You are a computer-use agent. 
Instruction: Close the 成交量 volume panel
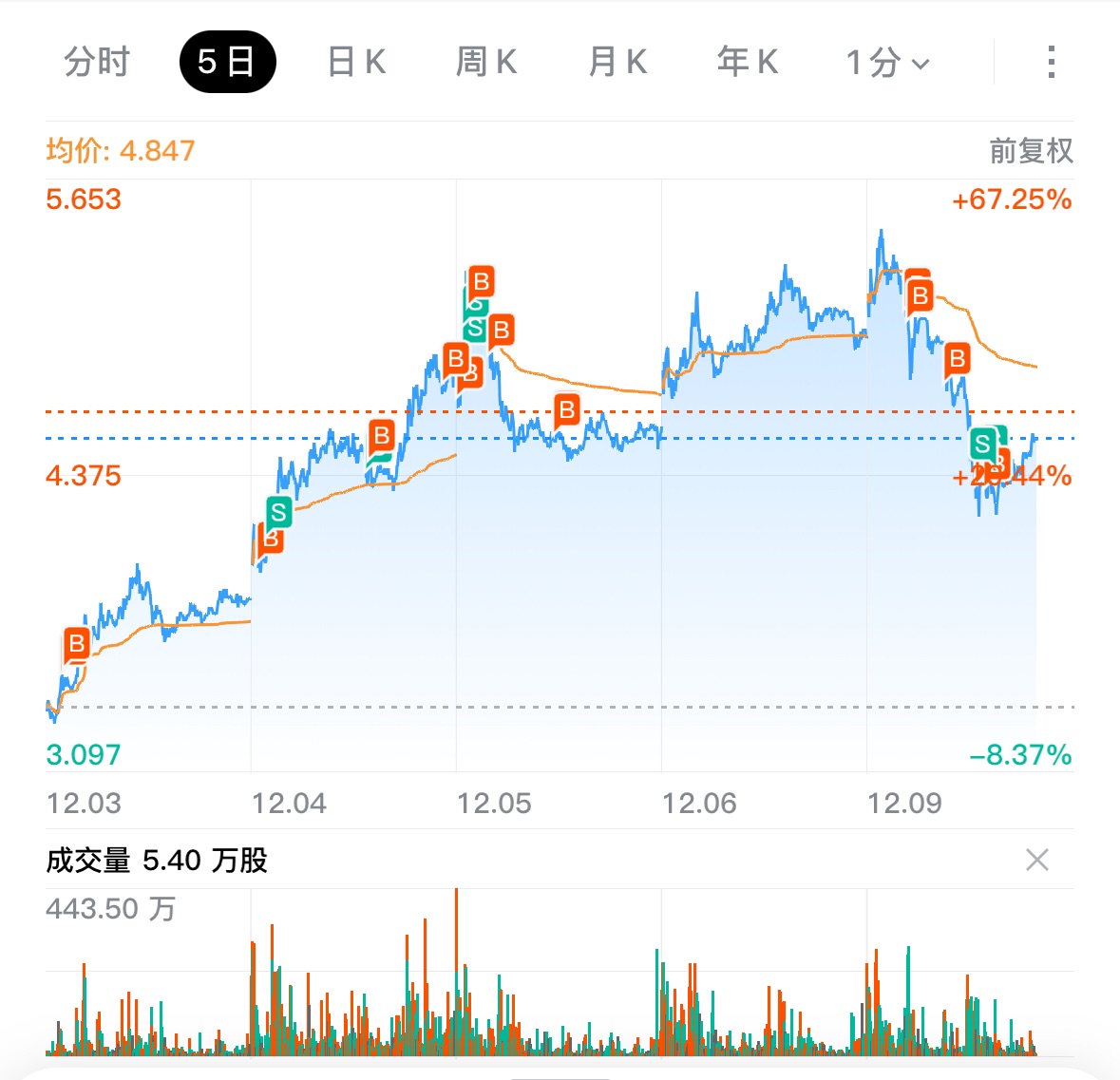[x=1037, y=861]
